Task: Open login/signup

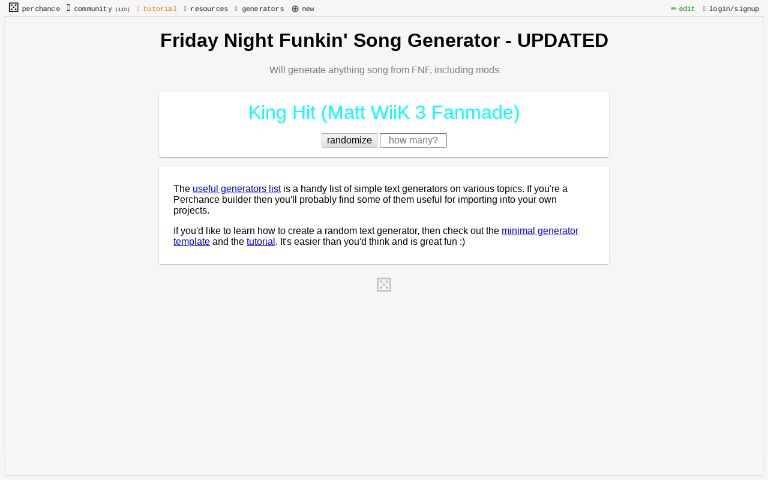Action: pos(733,8)
